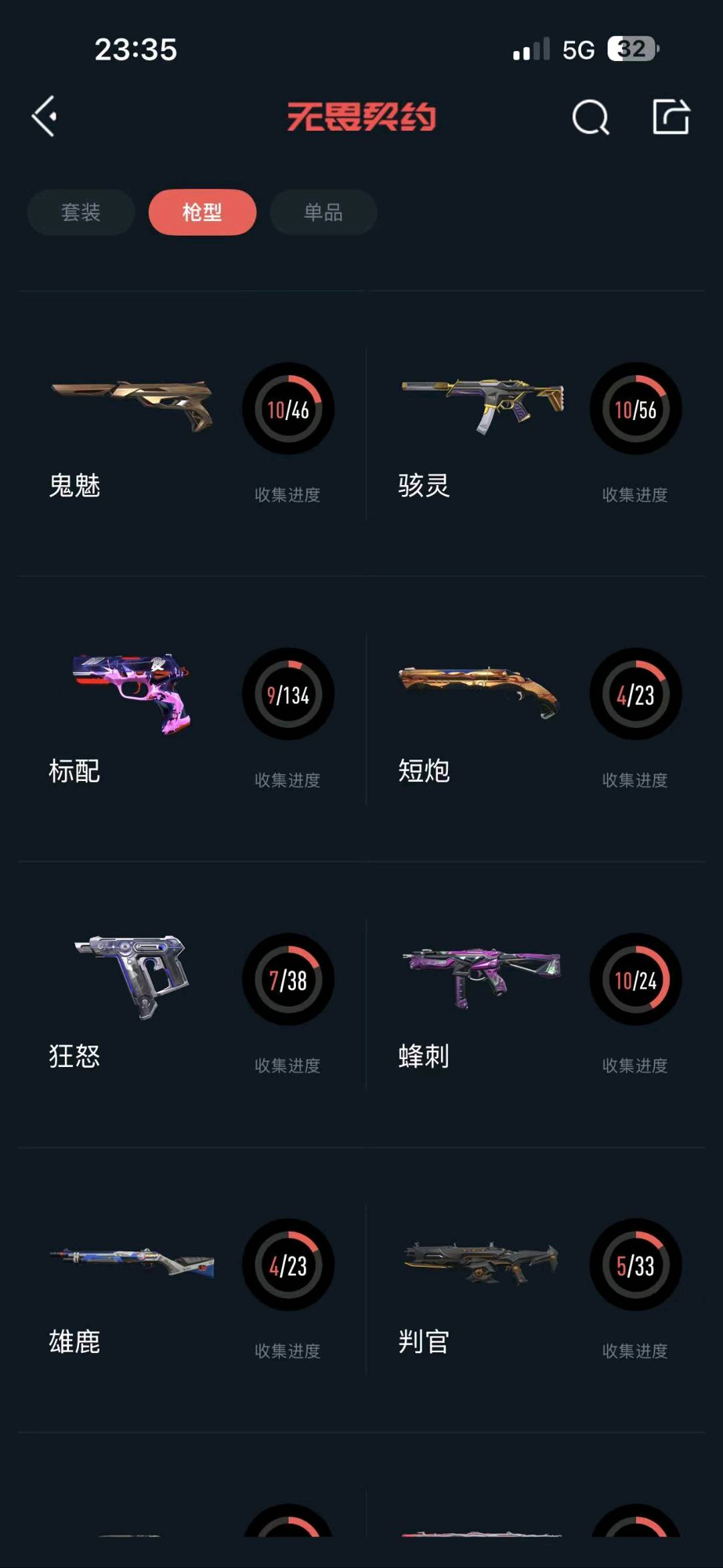Switch to the 套装 tab
This screenshot has width=723, height=1568.
tap(81, 212)
